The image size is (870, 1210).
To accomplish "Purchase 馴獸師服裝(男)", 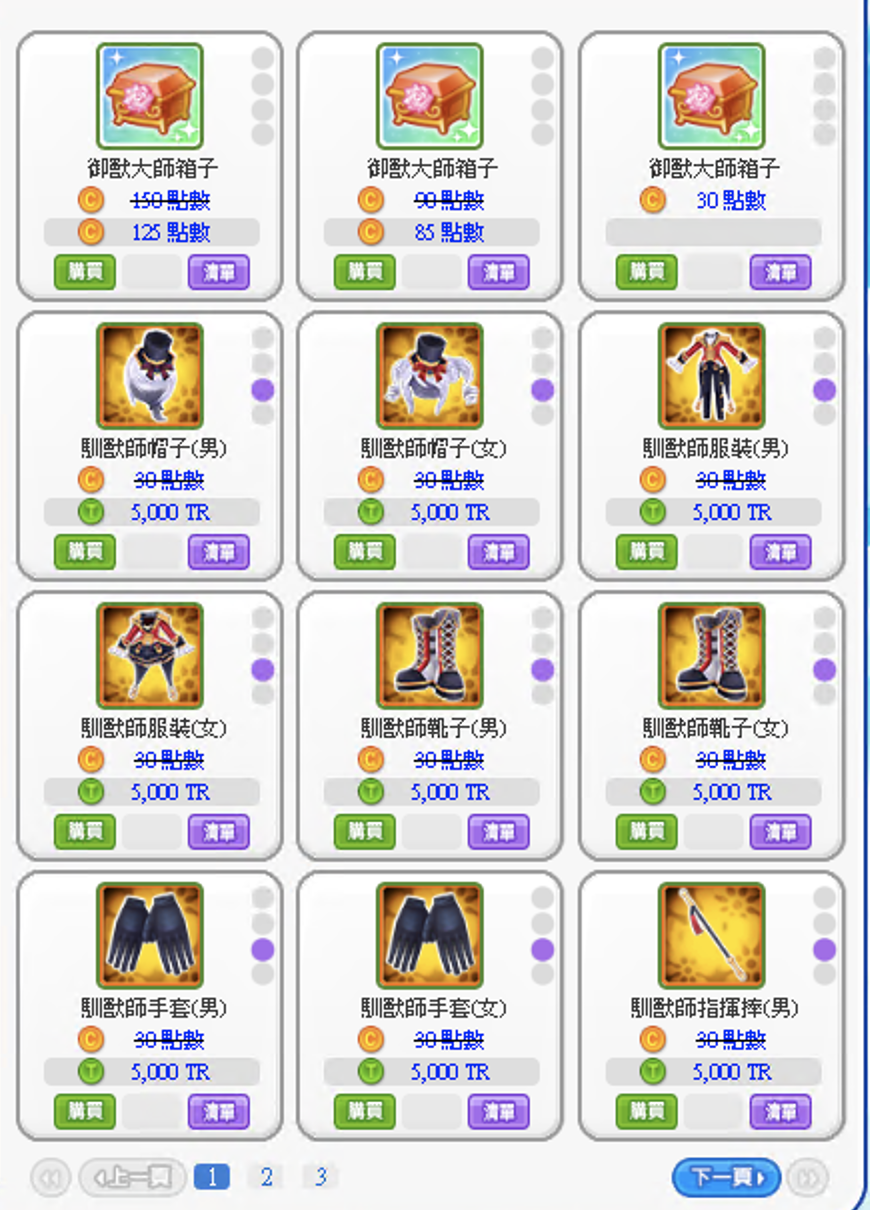I will (x=647, y=552).
